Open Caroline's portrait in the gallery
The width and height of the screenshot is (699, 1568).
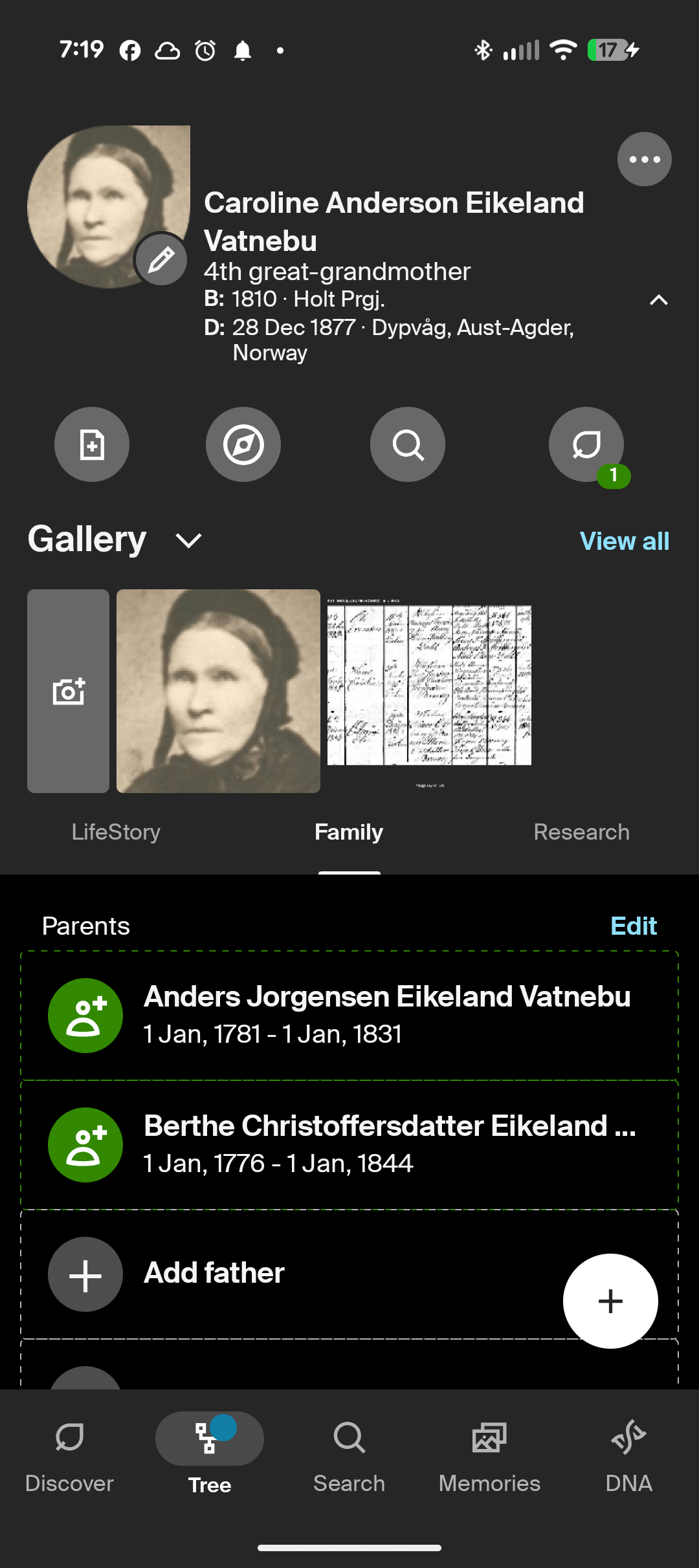click(x=218, y=691)
